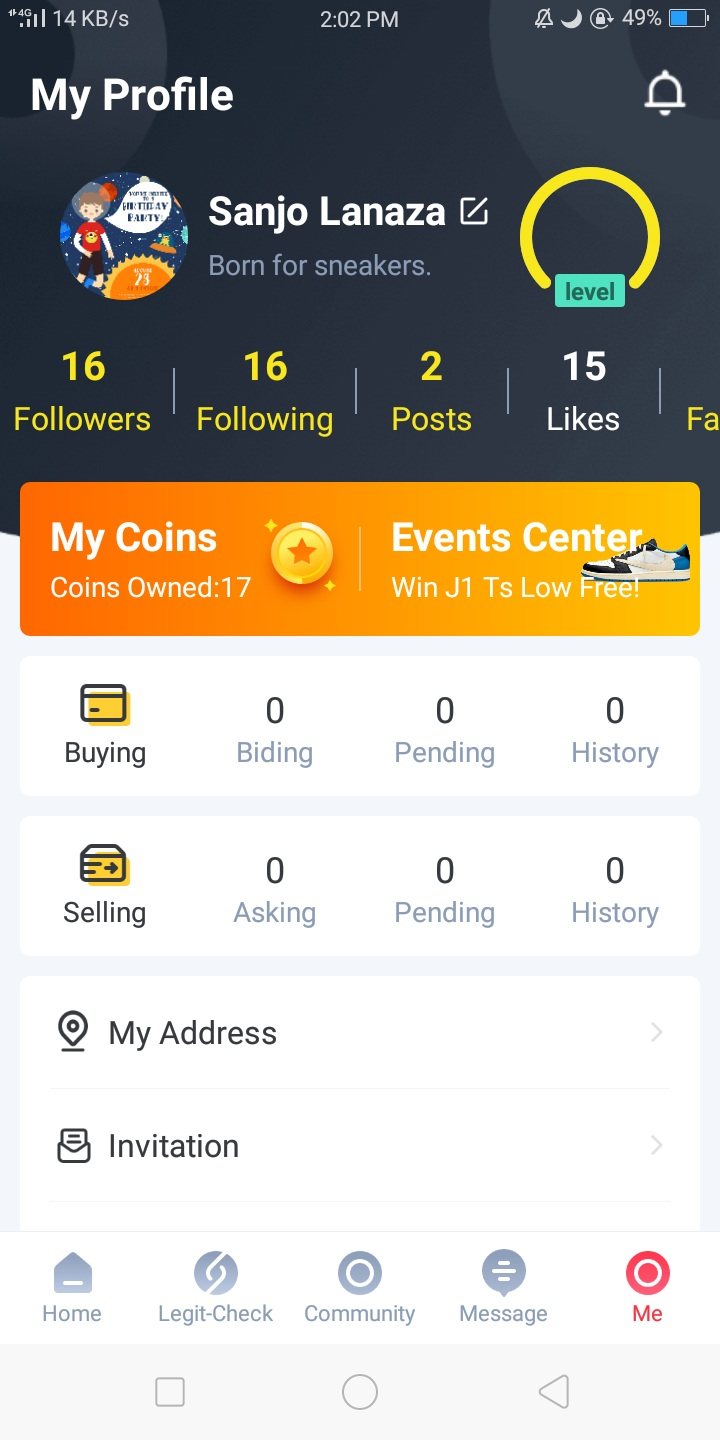The width and height of the screenshot is (720, 1440).
Task: Open the profile avatar picture
Action: (x=124, y=236)
